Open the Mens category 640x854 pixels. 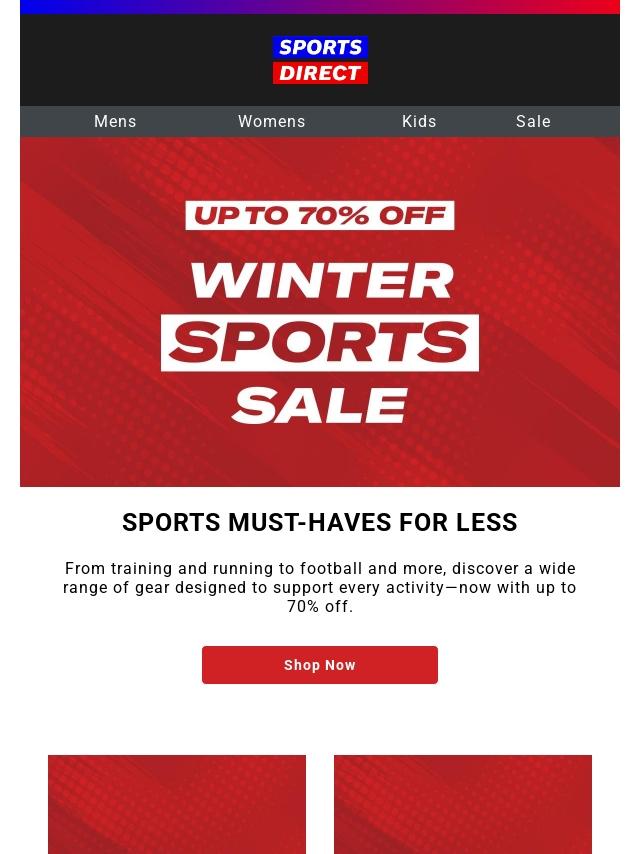[x=115, y=122]
